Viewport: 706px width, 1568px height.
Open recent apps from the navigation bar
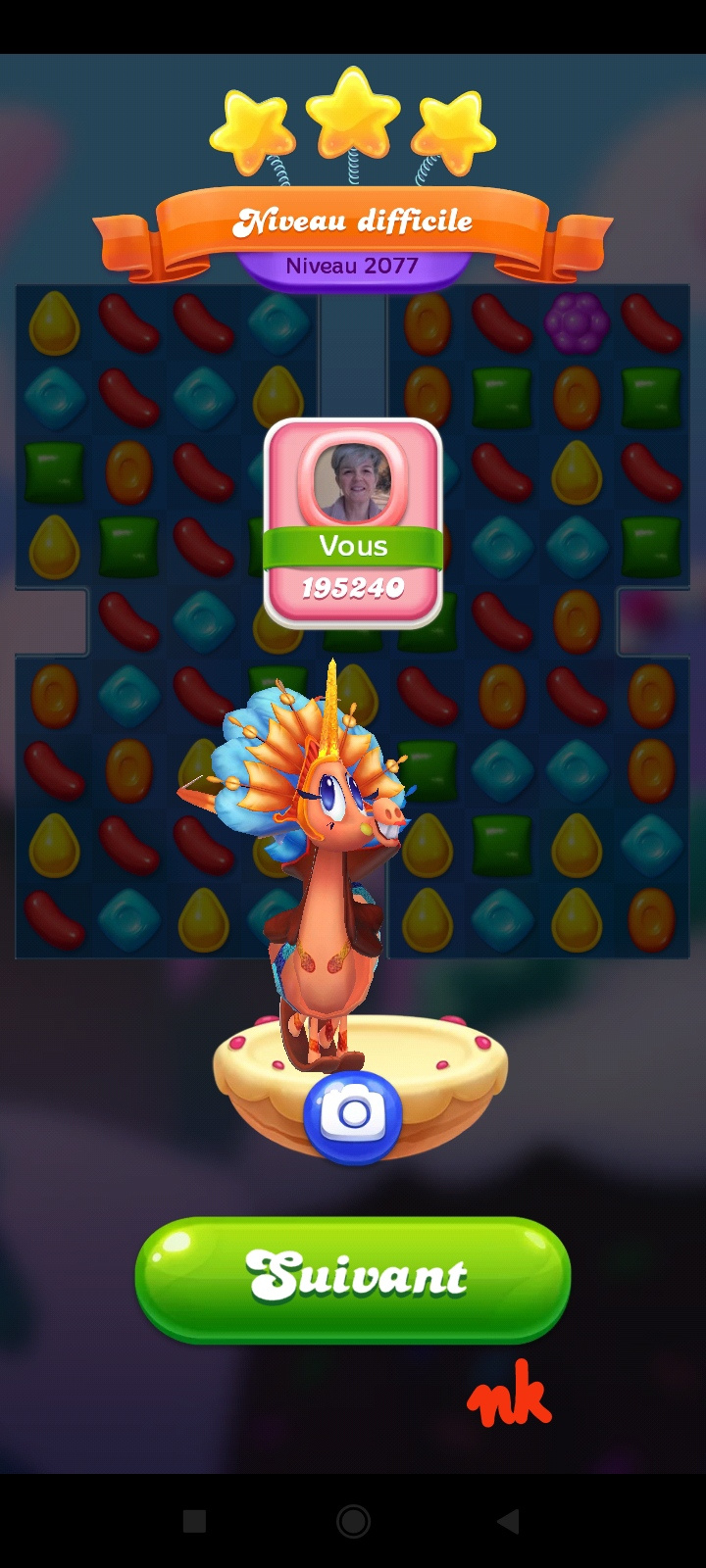click(194, 1521)
